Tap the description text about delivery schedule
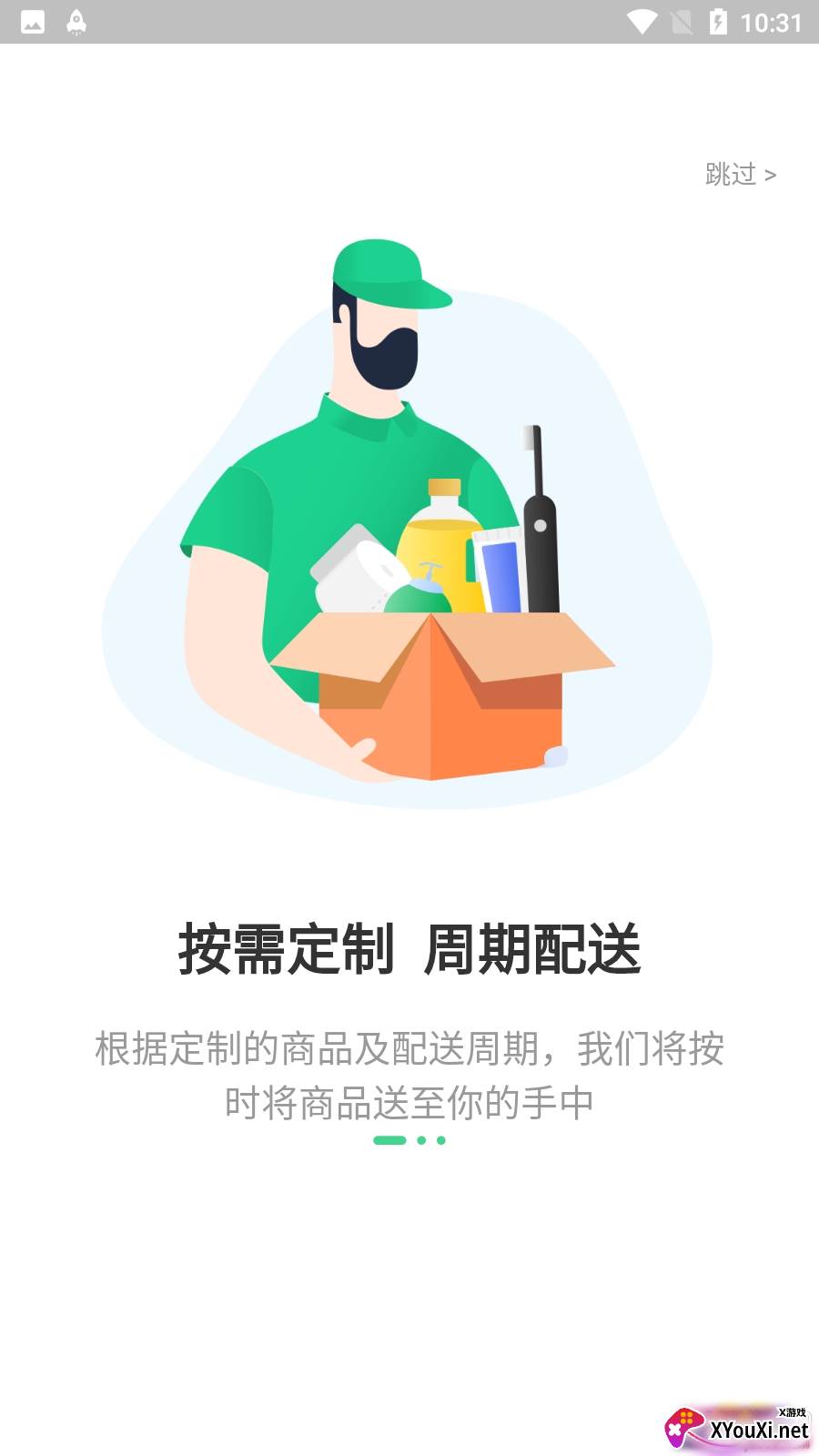The image size is (819, 1456). [409, 1074]
